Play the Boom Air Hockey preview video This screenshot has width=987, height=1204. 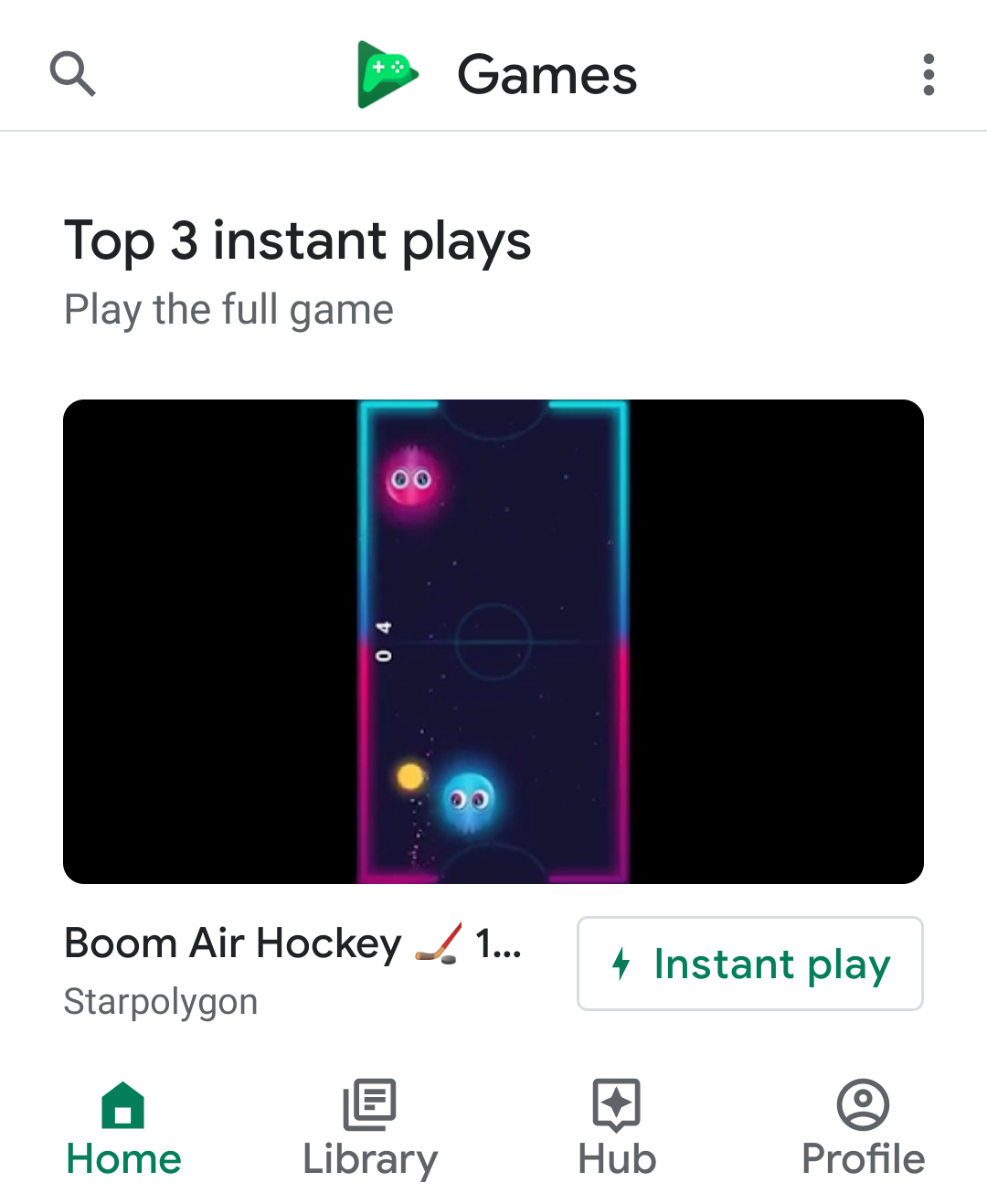click(x=493, y=640)
